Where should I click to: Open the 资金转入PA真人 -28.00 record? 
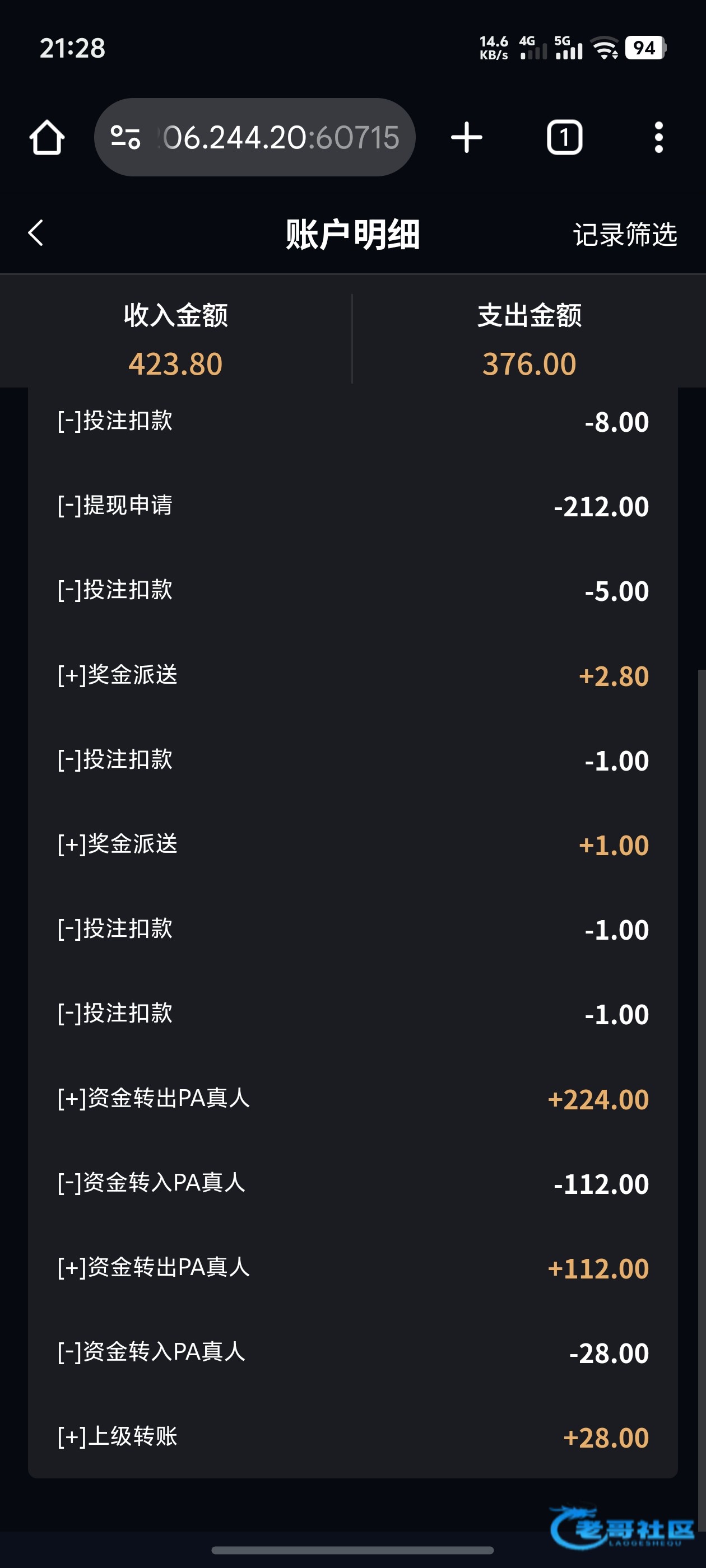[x=352, y=1352]
